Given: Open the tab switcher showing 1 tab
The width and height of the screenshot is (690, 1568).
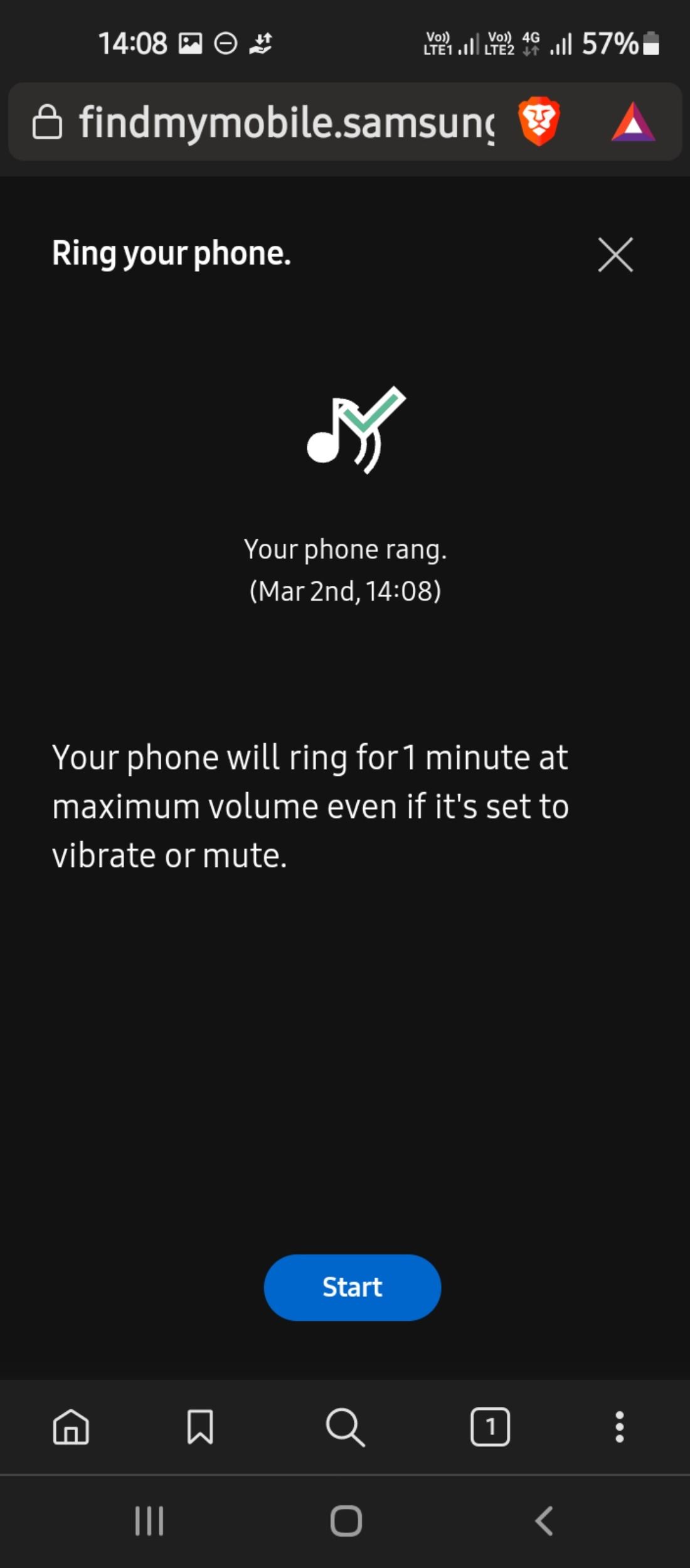Looking at the screenshot, I should point(490,1427).
